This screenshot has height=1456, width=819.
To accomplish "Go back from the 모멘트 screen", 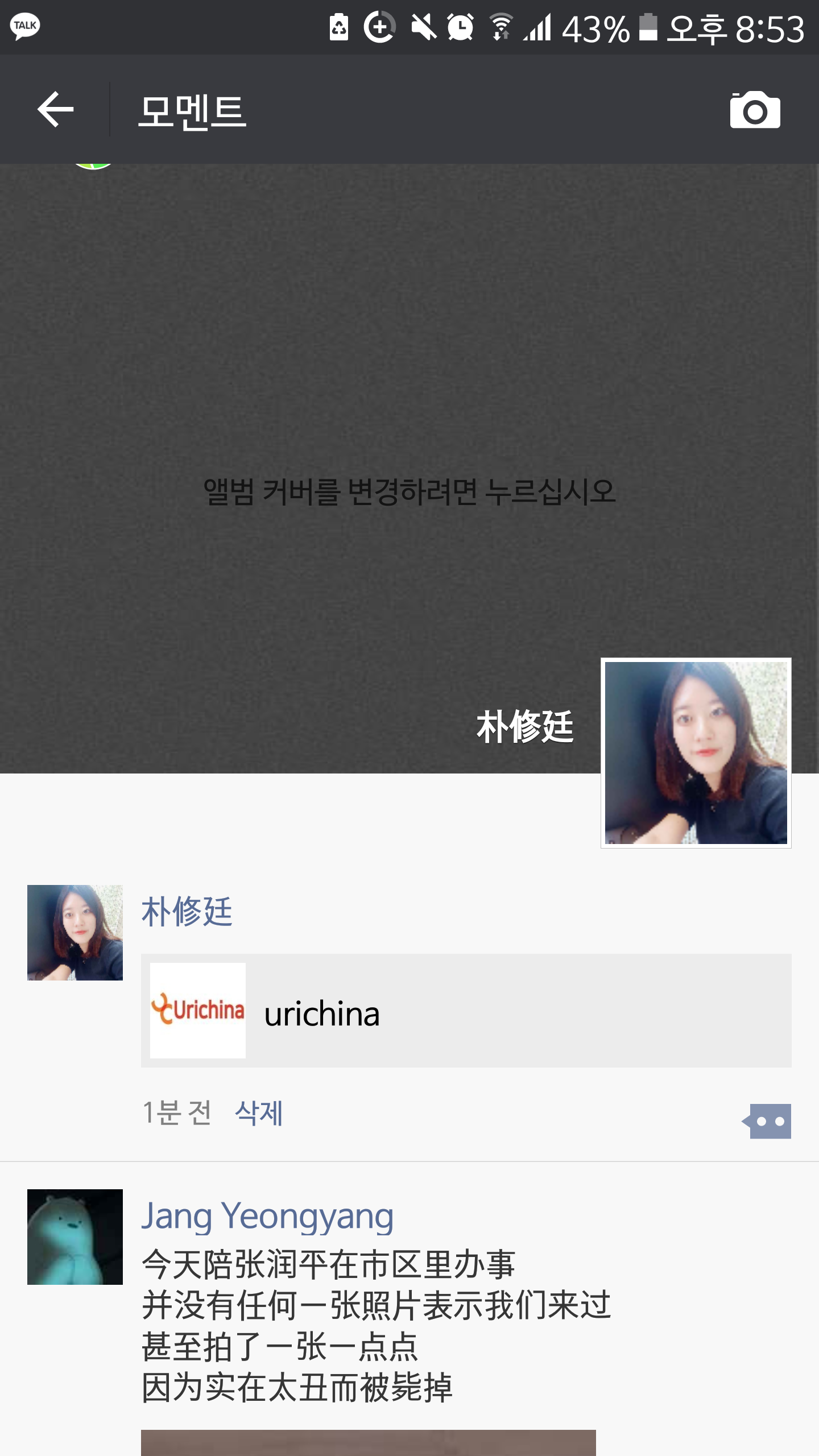I will pos(56,109).
